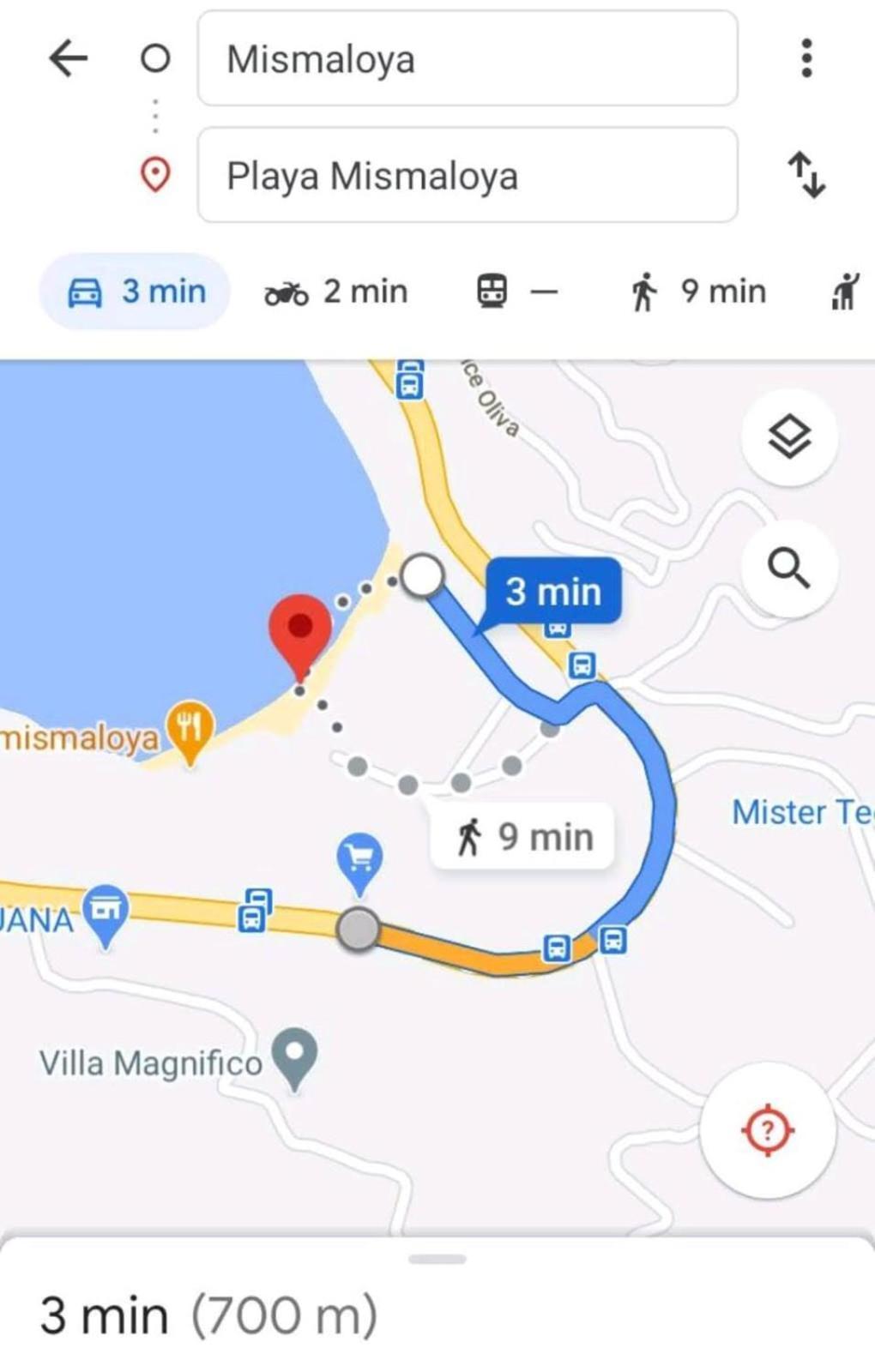This screenshot has width=875, height=1372.
Task: Switch to walking 9 min mode
Action: point(697,292)
